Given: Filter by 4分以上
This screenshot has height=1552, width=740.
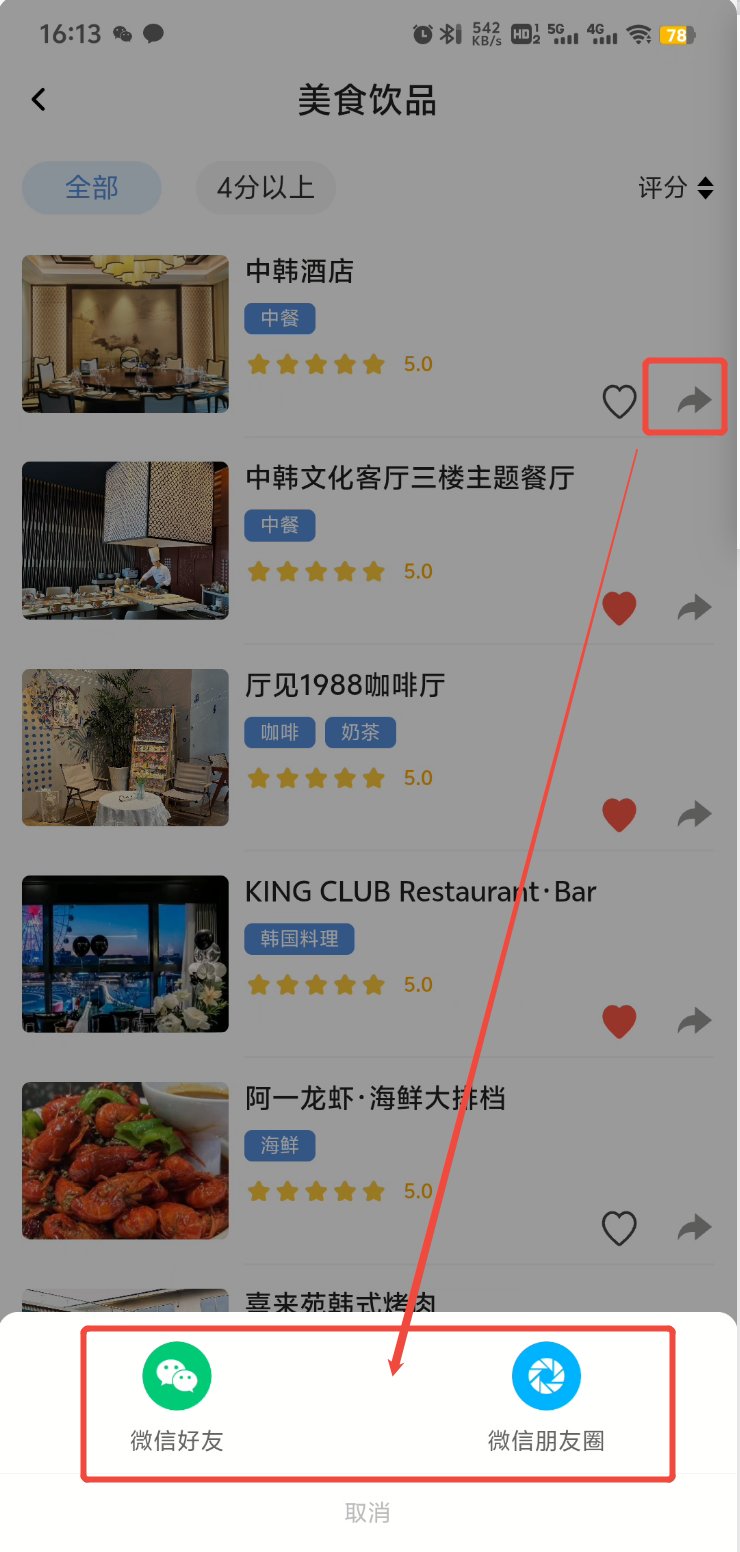Looking at the screenshot, I should [x=265, y=187].
